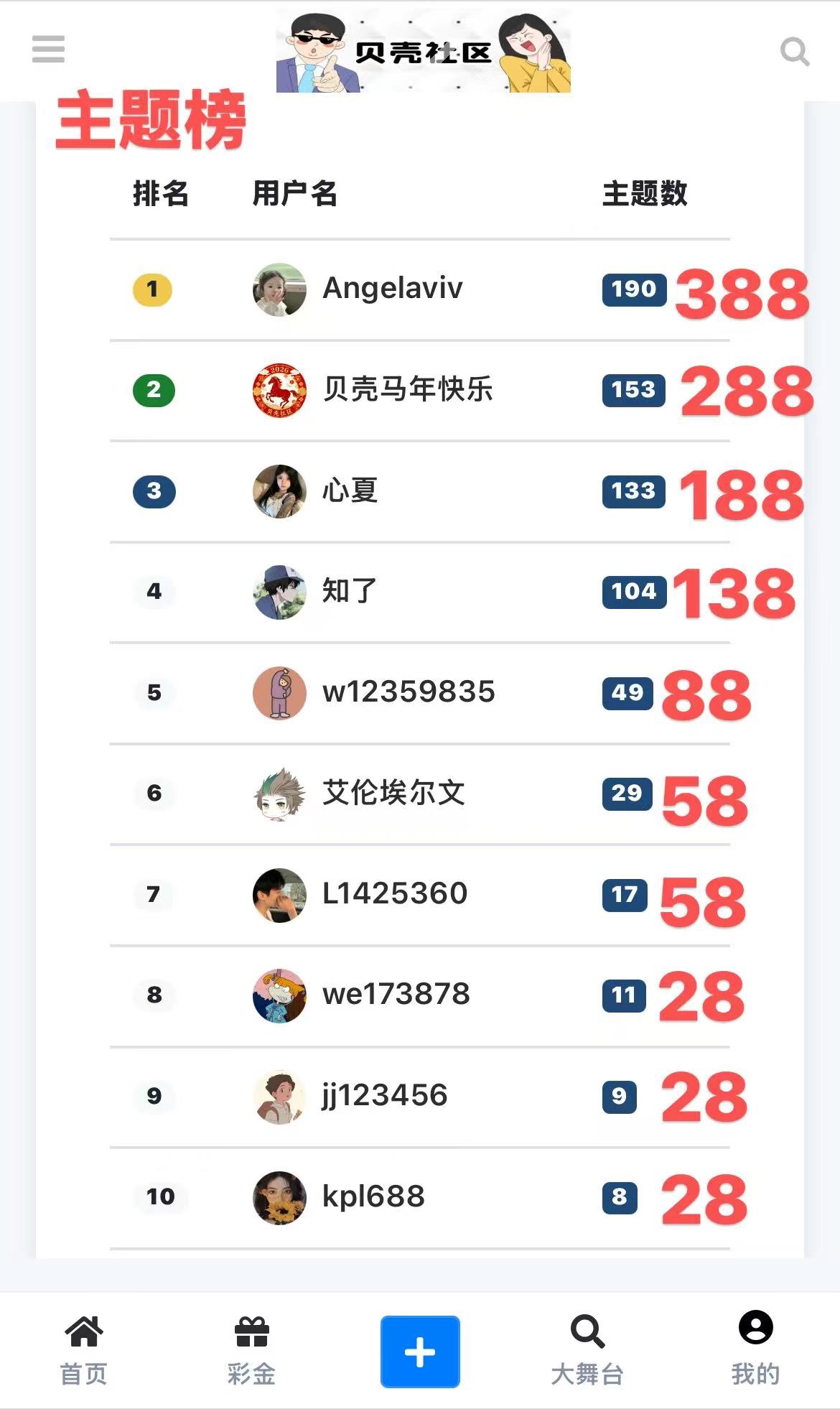
Task: Open w12359835's profile
Action: [x=408, y=692]
